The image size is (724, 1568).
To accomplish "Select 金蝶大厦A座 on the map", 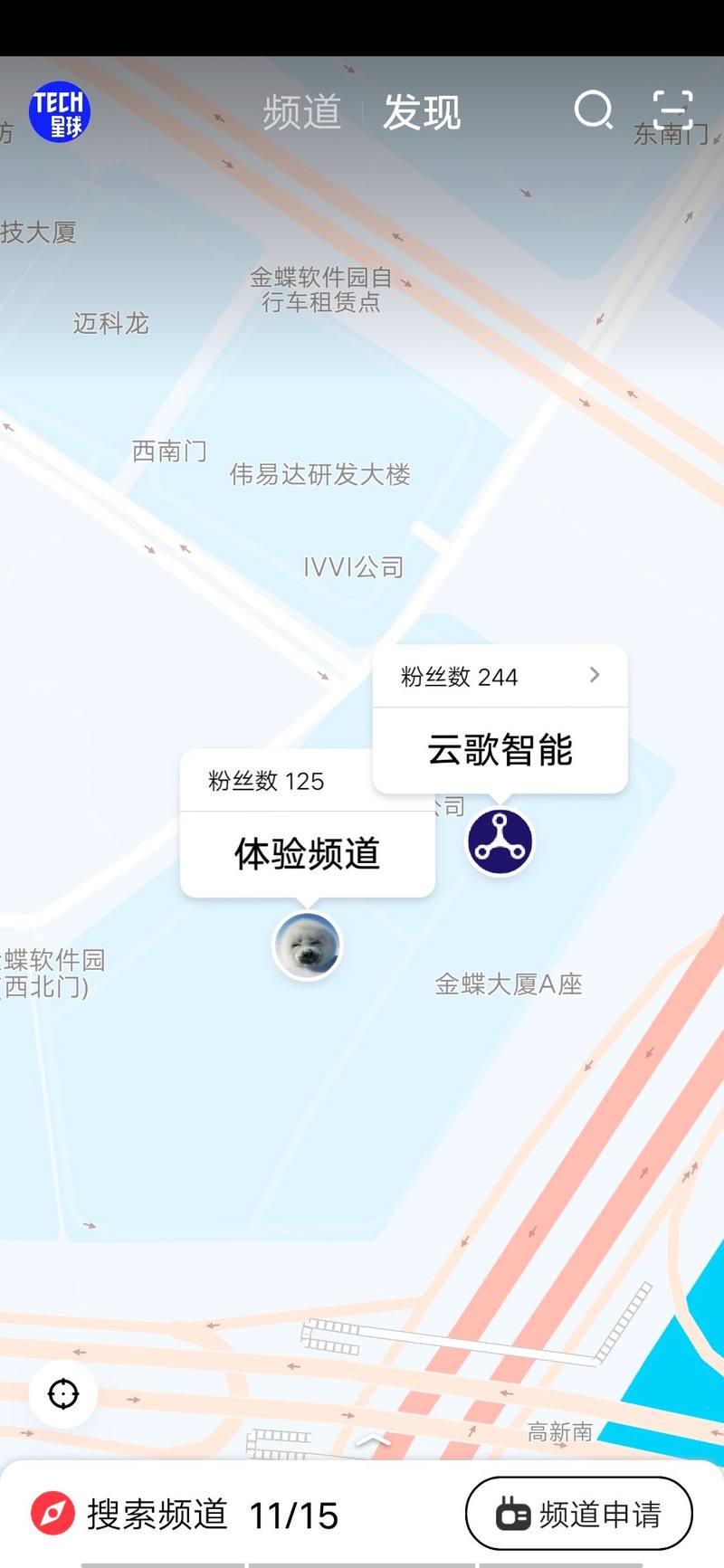I will point(508,984).
